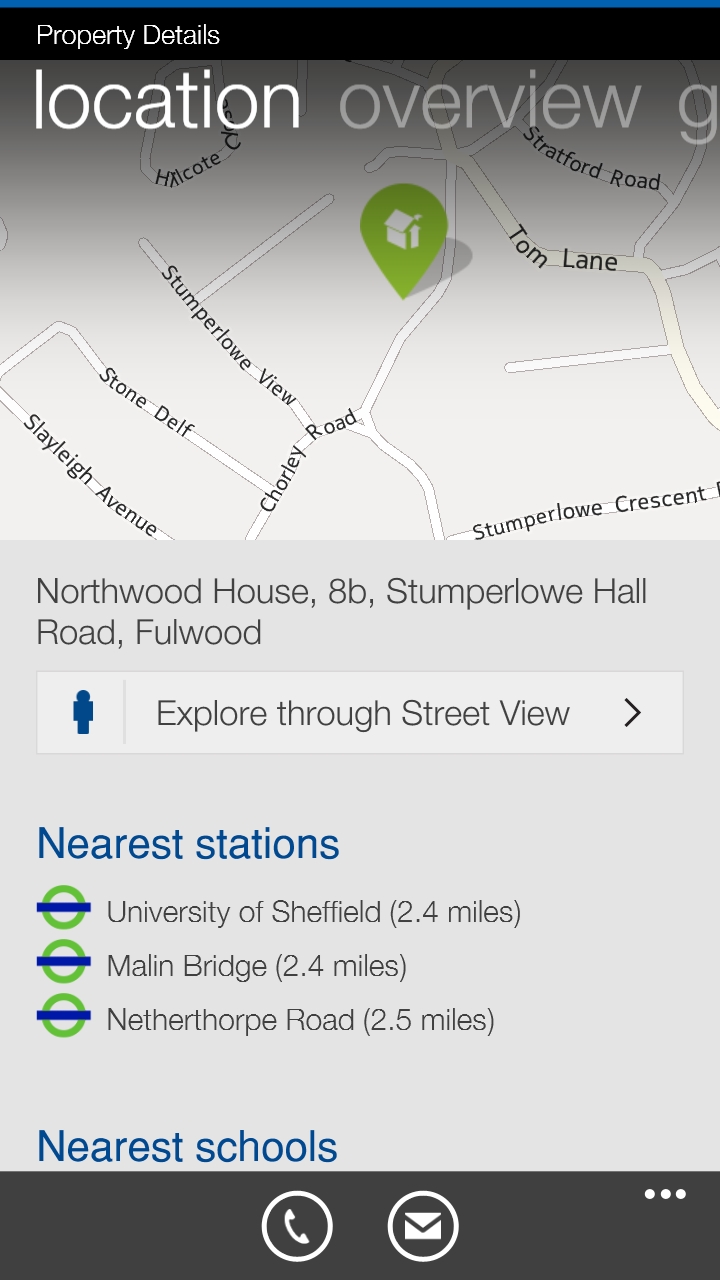Select the location tab header

coord(167,101)
